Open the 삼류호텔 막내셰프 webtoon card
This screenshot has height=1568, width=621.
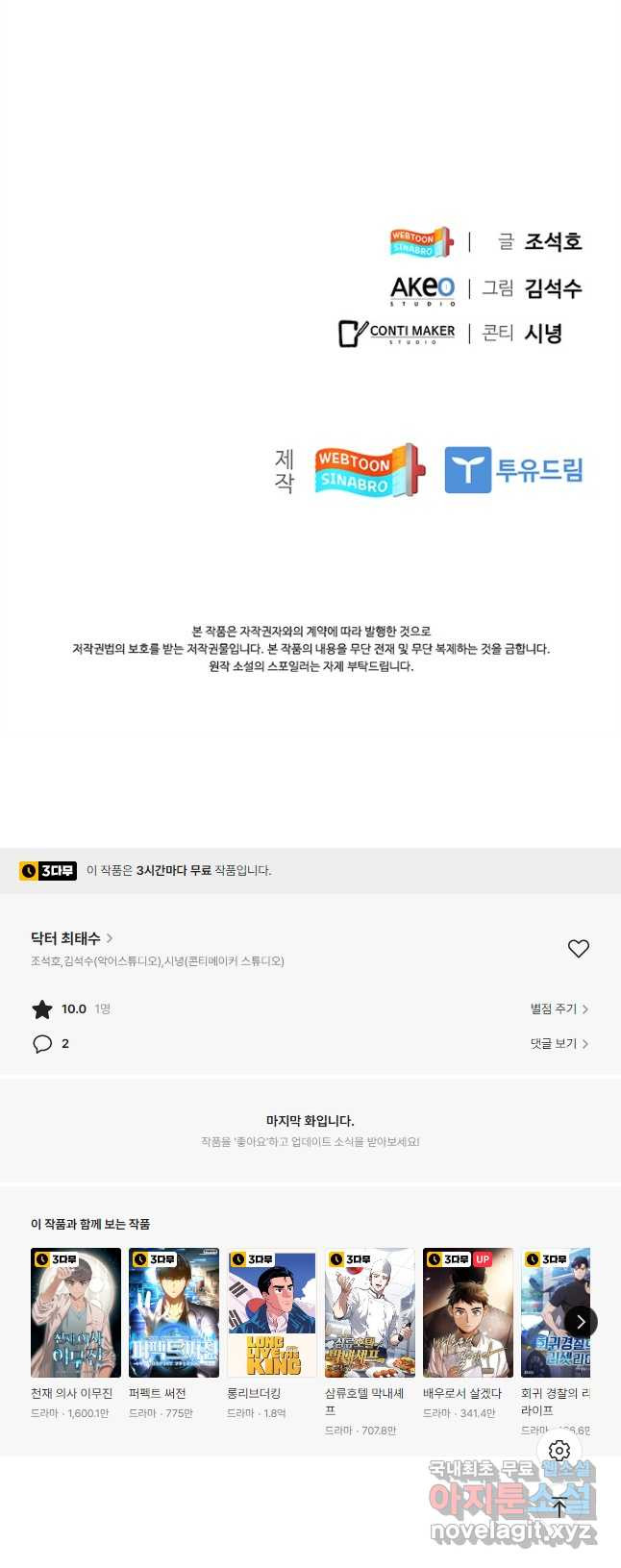(370, 1312)
